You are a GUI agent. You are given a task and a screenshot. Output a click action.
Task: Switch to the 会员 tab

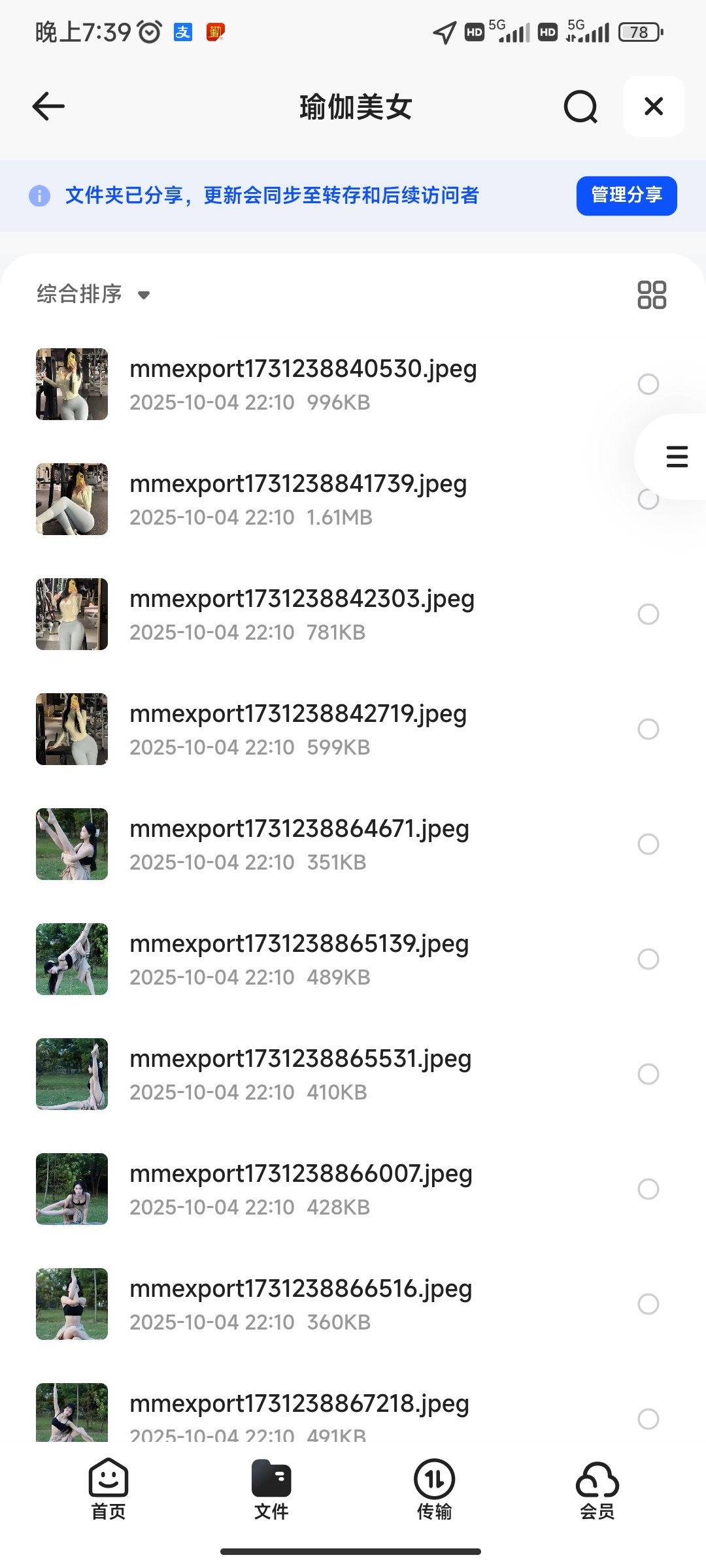click(597, 1490)
